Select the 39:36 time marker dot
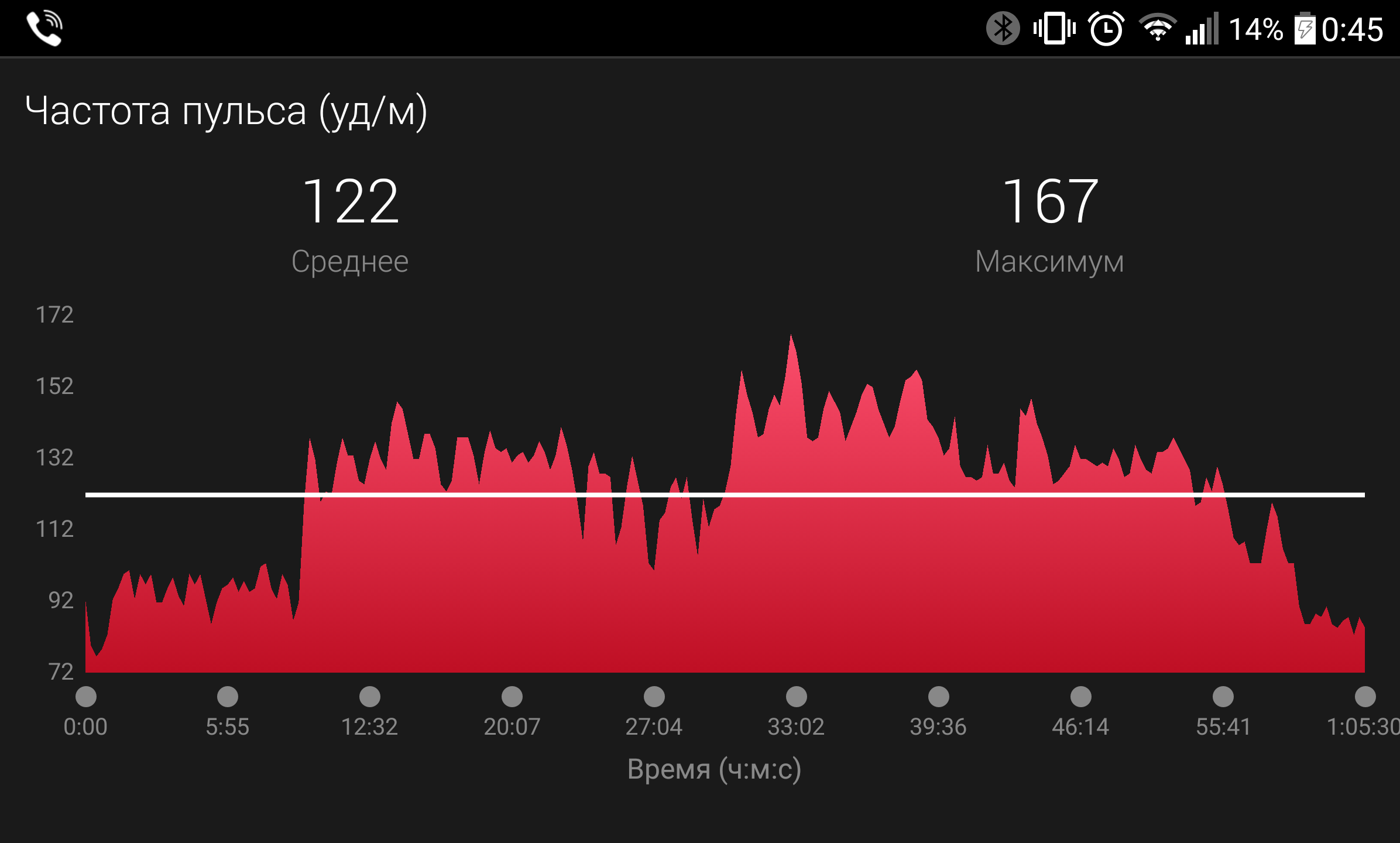 pos(939,697)
